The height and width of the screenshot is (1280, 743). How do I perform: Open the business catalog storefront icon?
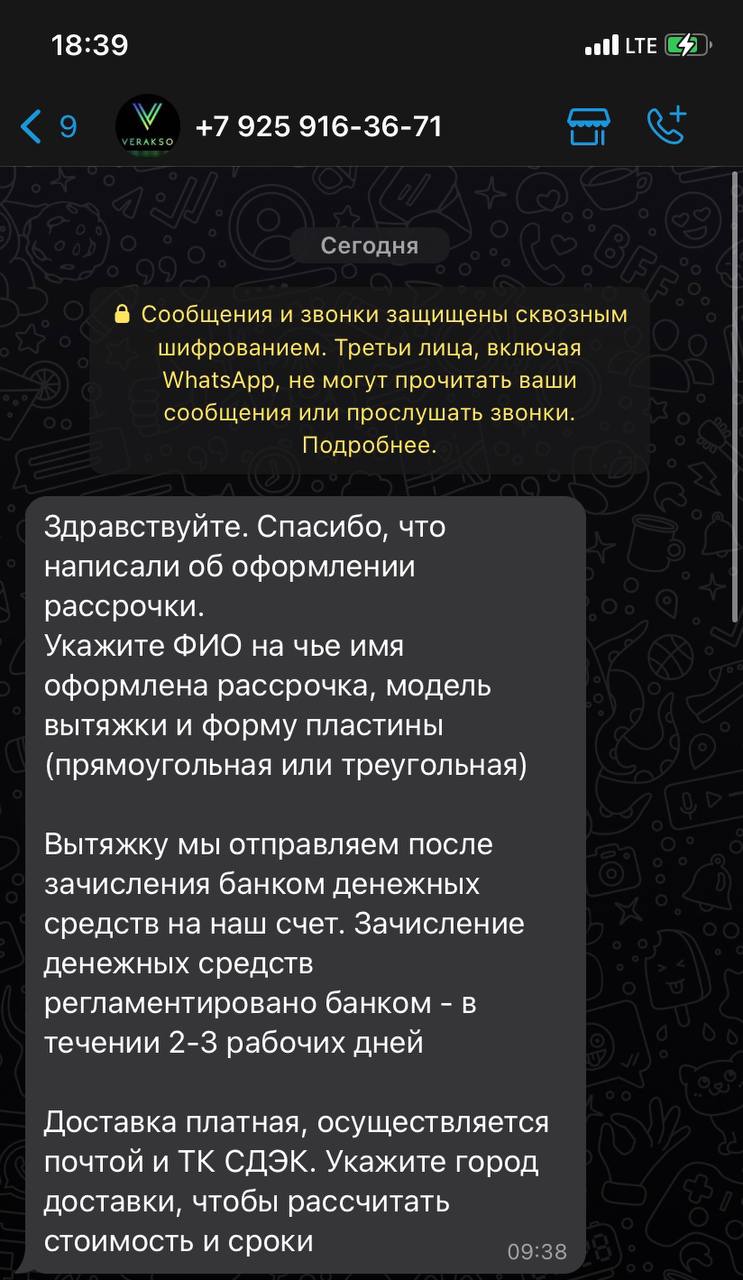(x=588, y=126)
